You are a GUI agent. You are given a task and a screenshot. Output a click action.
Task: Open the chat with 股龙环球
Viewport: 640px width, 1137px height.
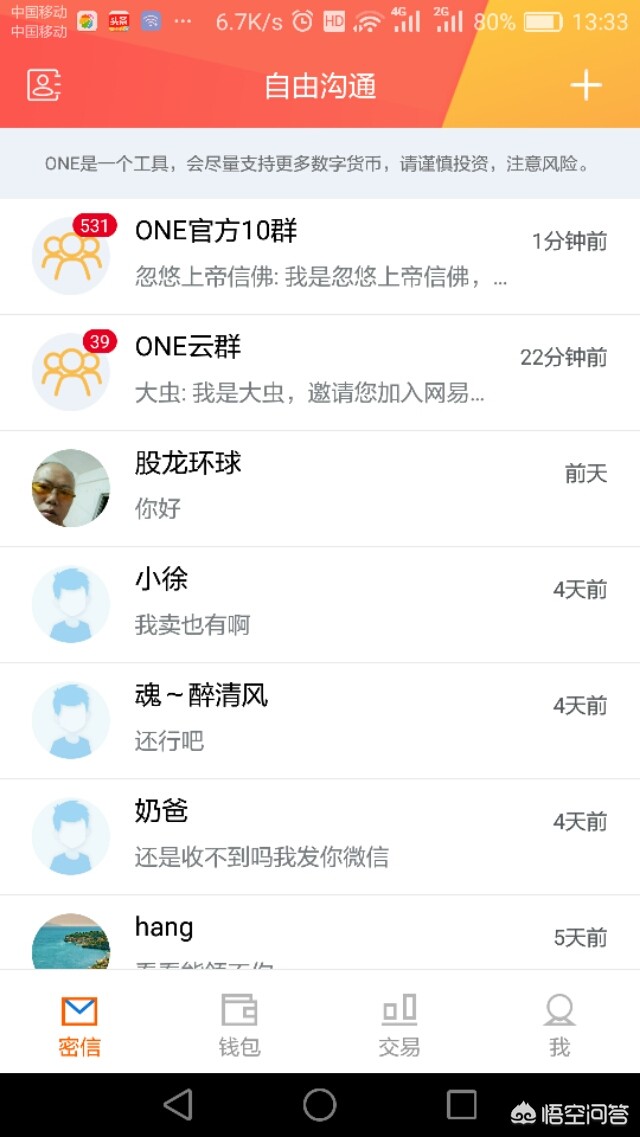320,488
